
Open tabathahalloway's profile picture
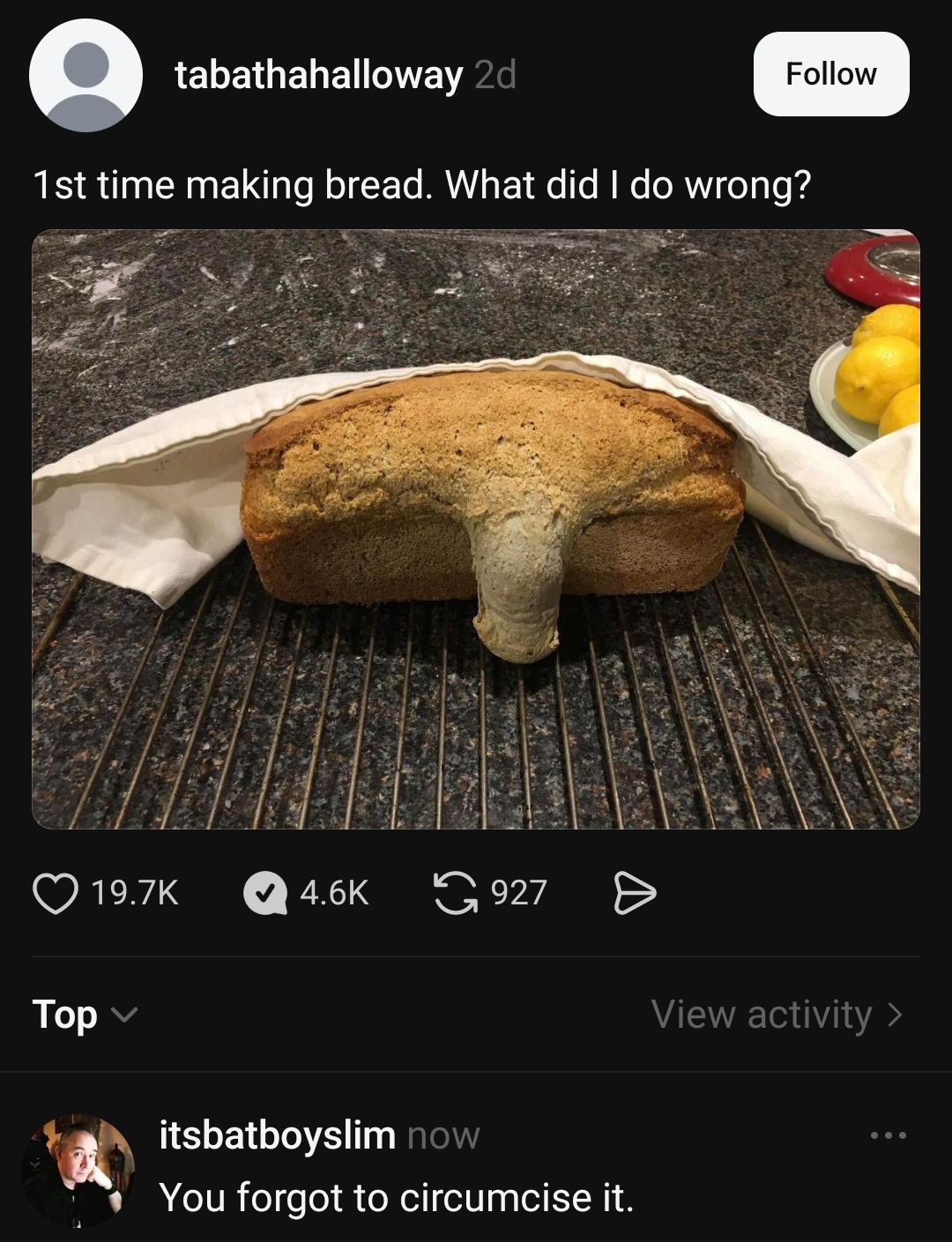pos(86,75)
